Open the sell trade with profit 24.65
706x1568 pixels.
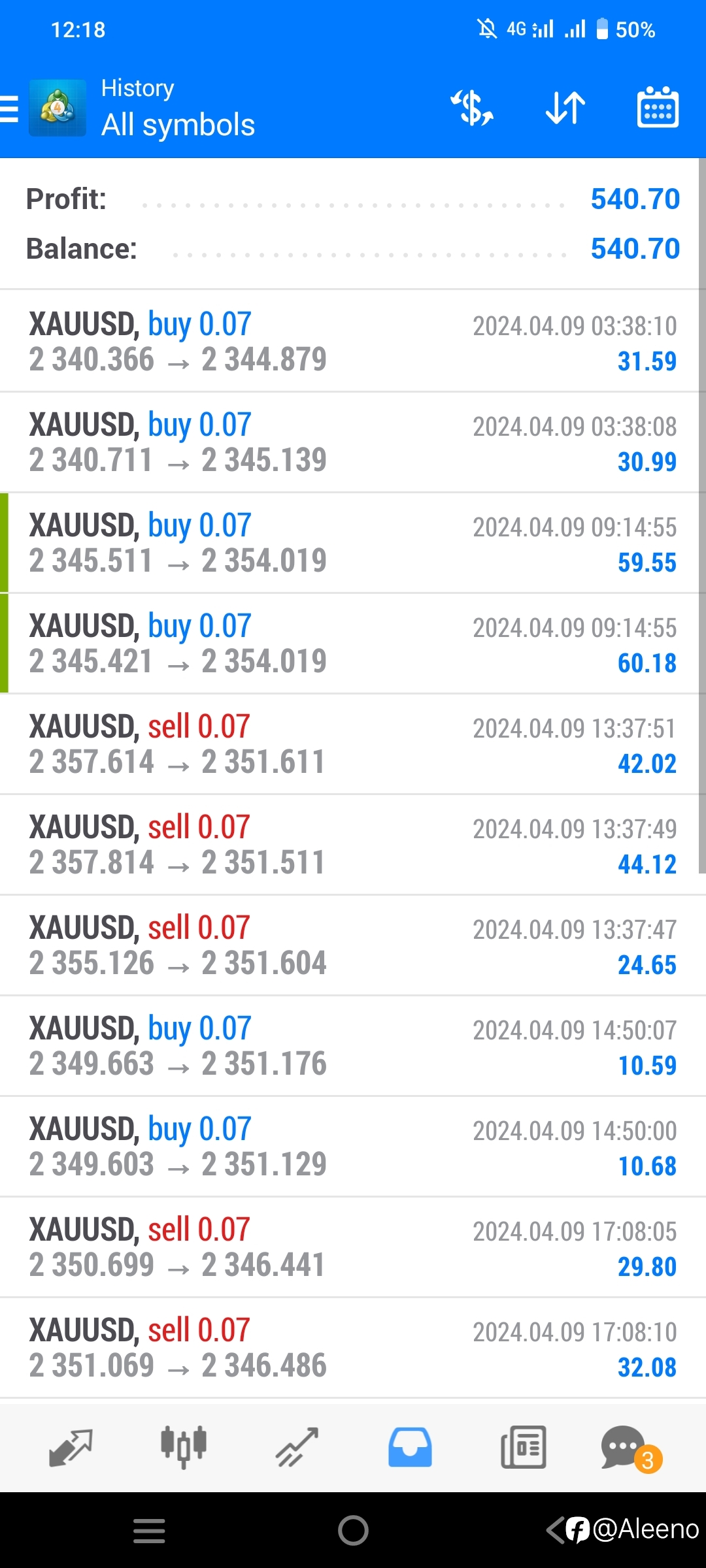(353, 945)
